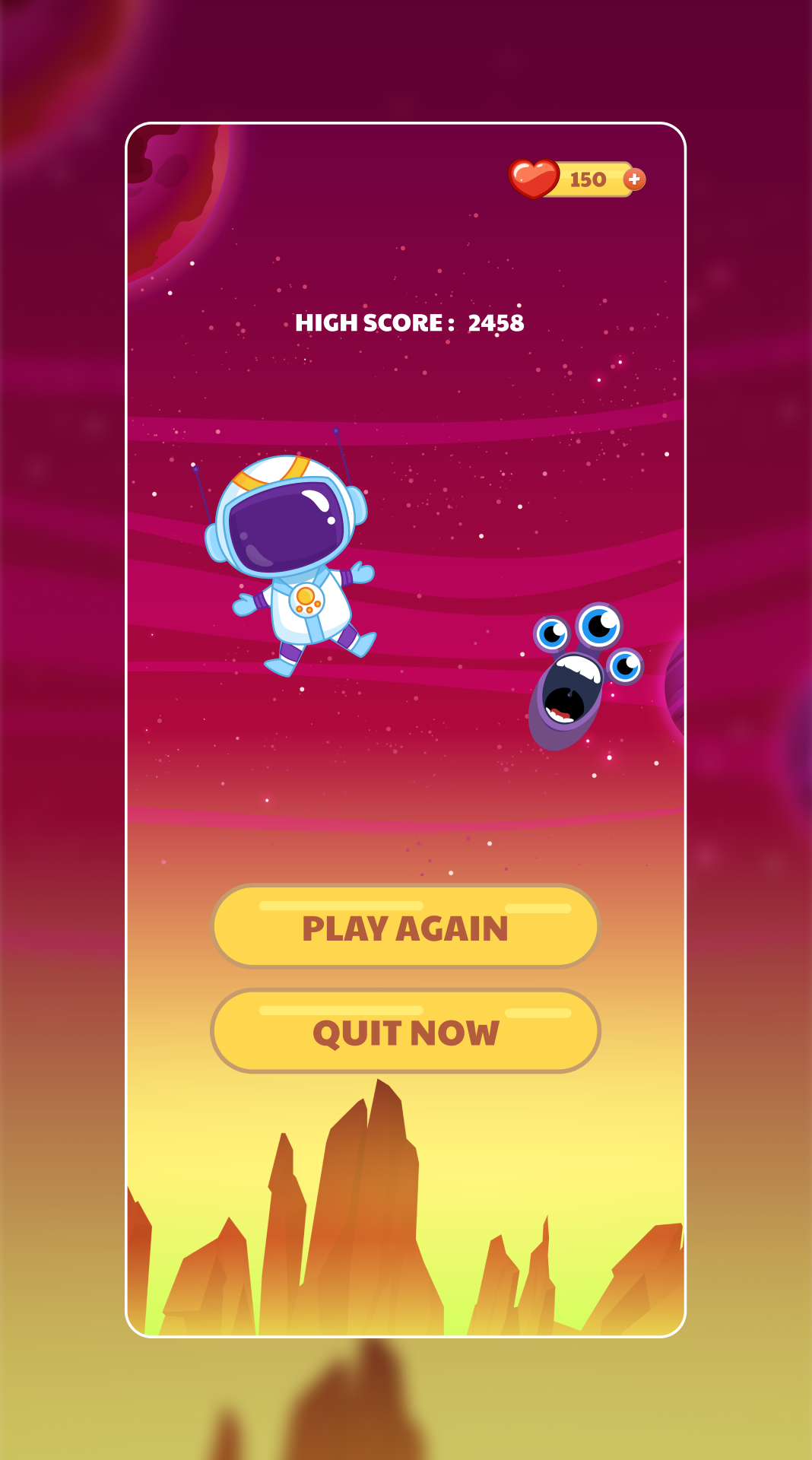Tap the Play Again button

click(x=405, y=925)
